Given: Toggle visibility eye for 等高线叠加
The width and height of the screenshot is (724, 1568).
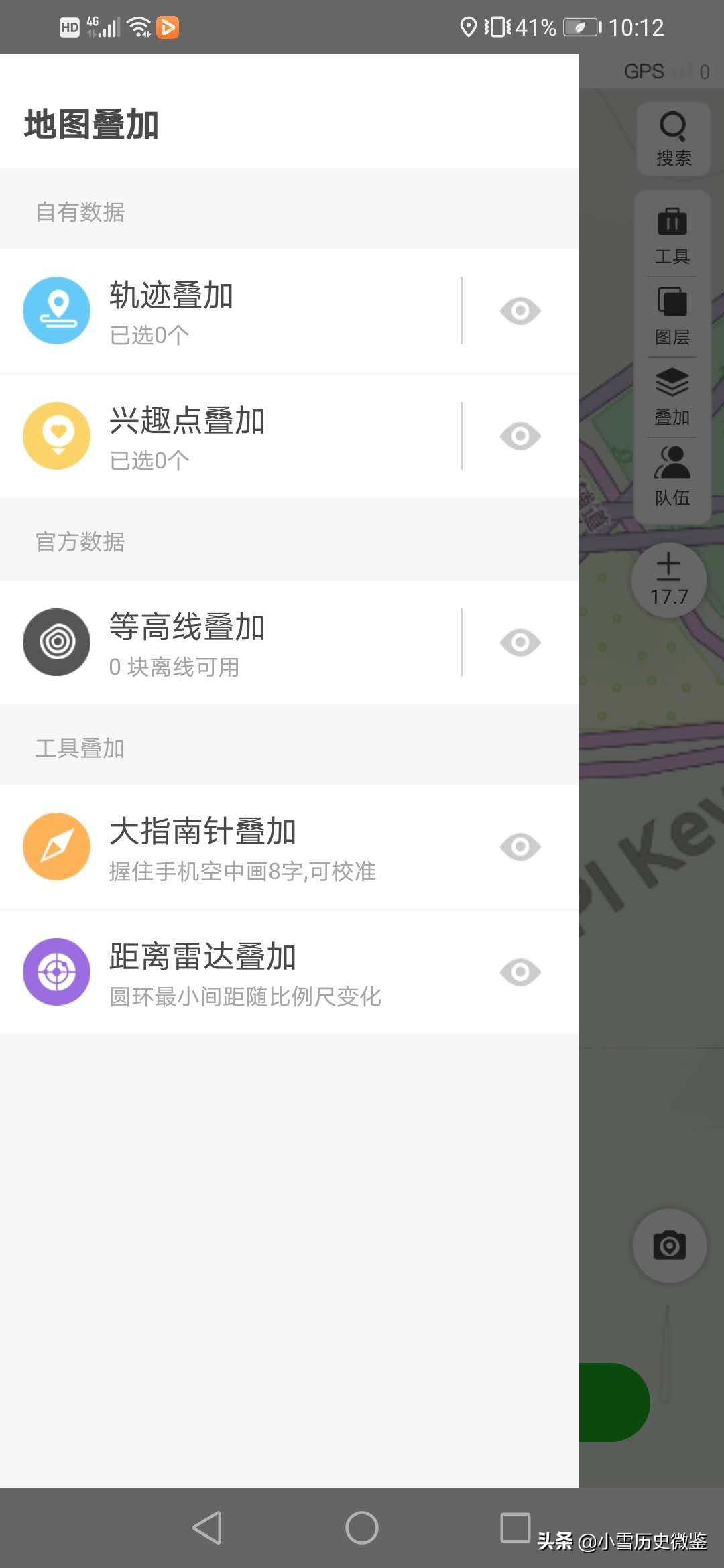Looking at the screenshot, I should point(520,643).
